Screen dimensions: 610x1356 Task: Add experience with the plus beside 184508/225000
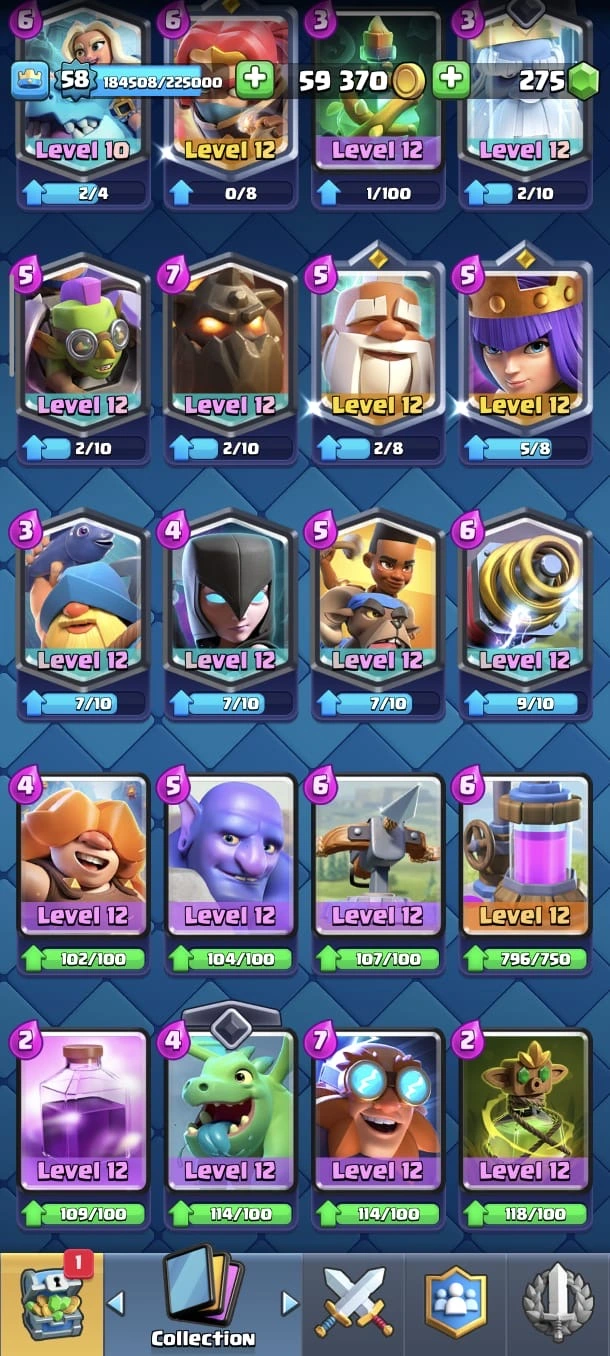point(255,80)
